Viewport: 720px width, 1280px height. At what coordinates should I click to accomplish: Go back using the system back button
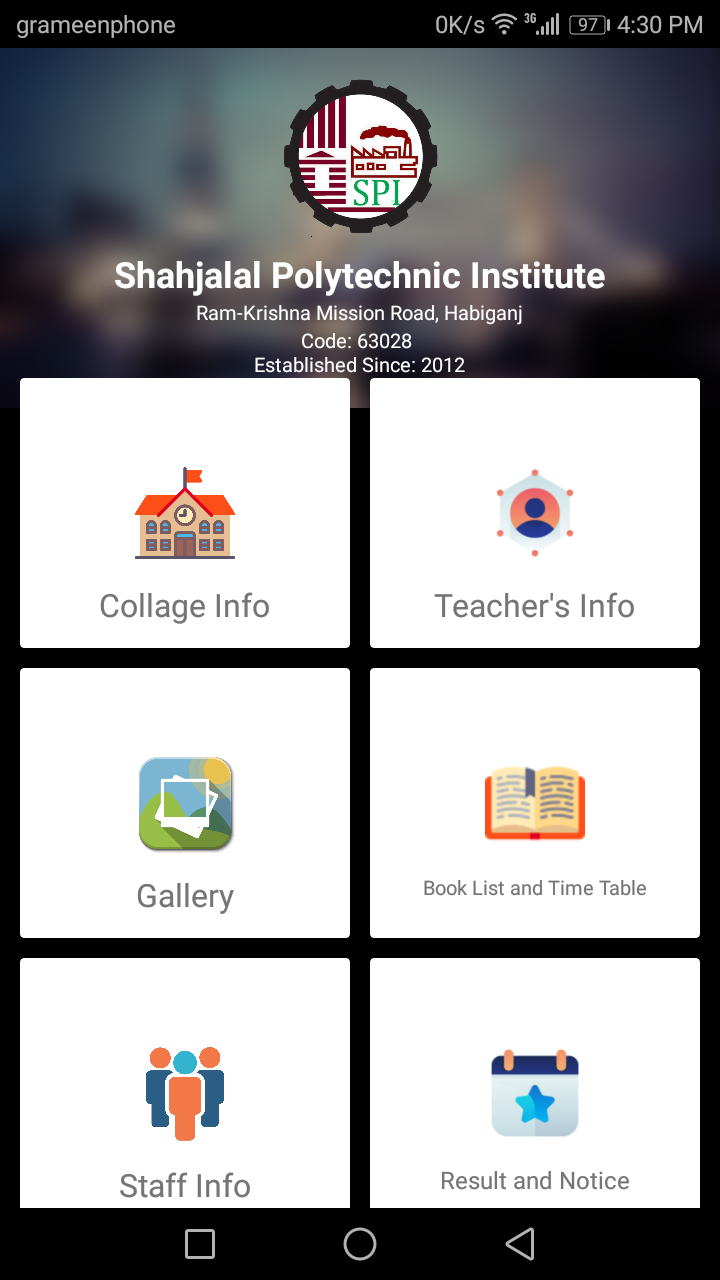tap(520, 1244)
